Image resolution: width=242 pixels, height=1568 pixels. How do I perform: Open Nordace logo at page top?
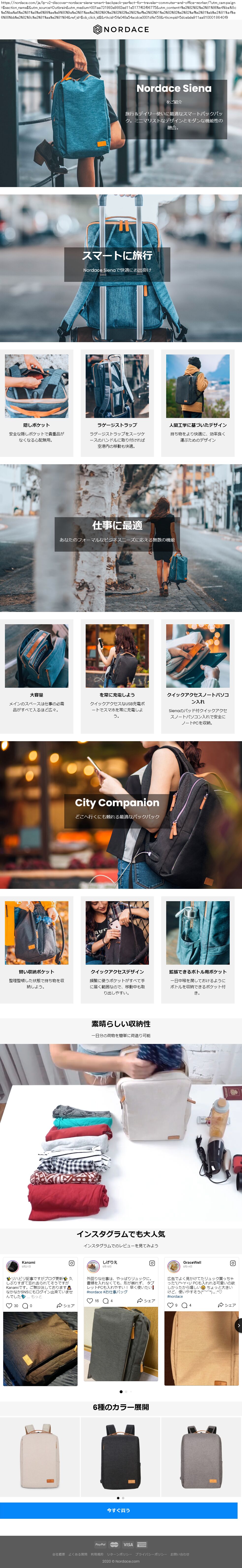click(121, 29)
